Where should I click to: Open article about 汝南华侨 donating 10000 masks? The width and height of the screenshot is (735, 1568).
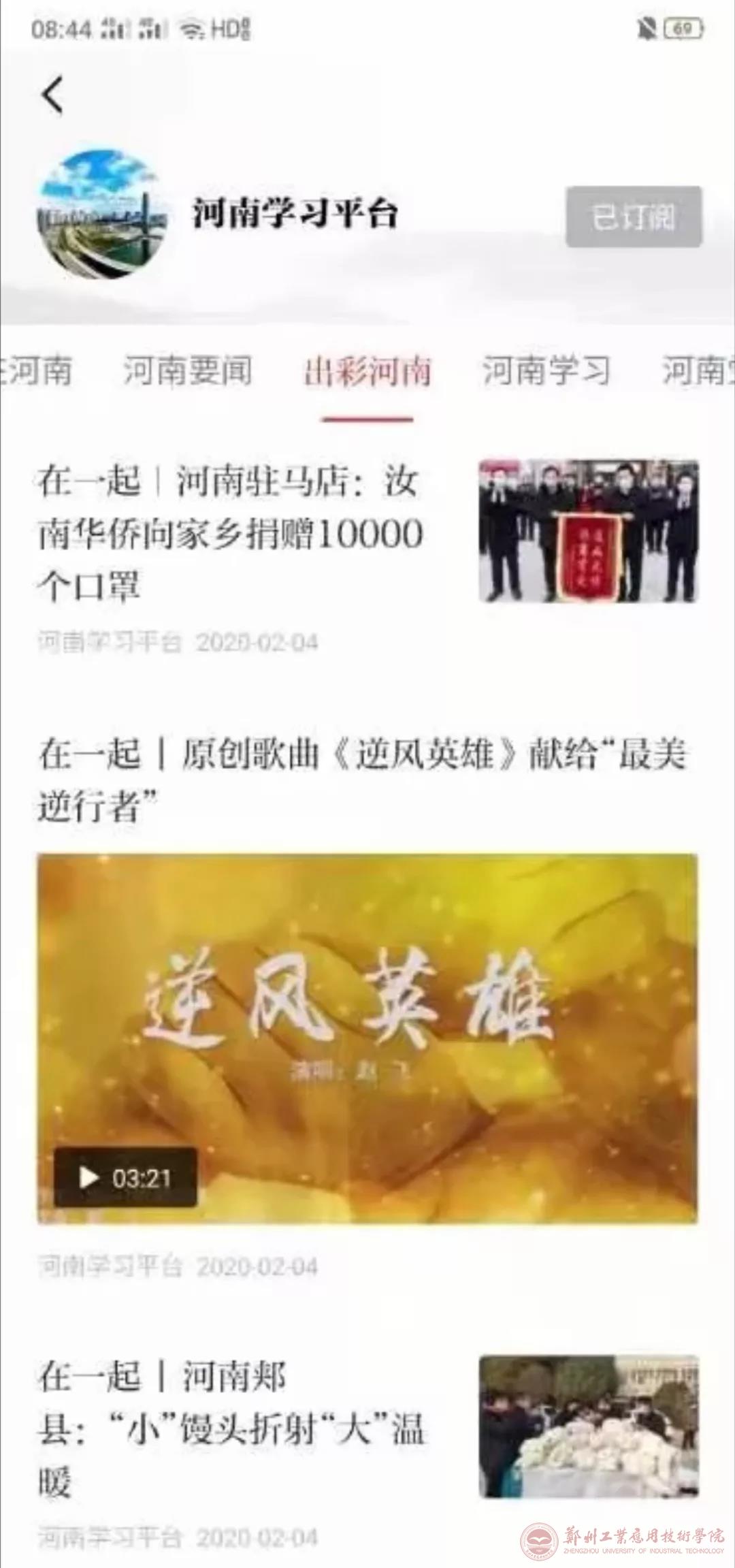(230, 534)
